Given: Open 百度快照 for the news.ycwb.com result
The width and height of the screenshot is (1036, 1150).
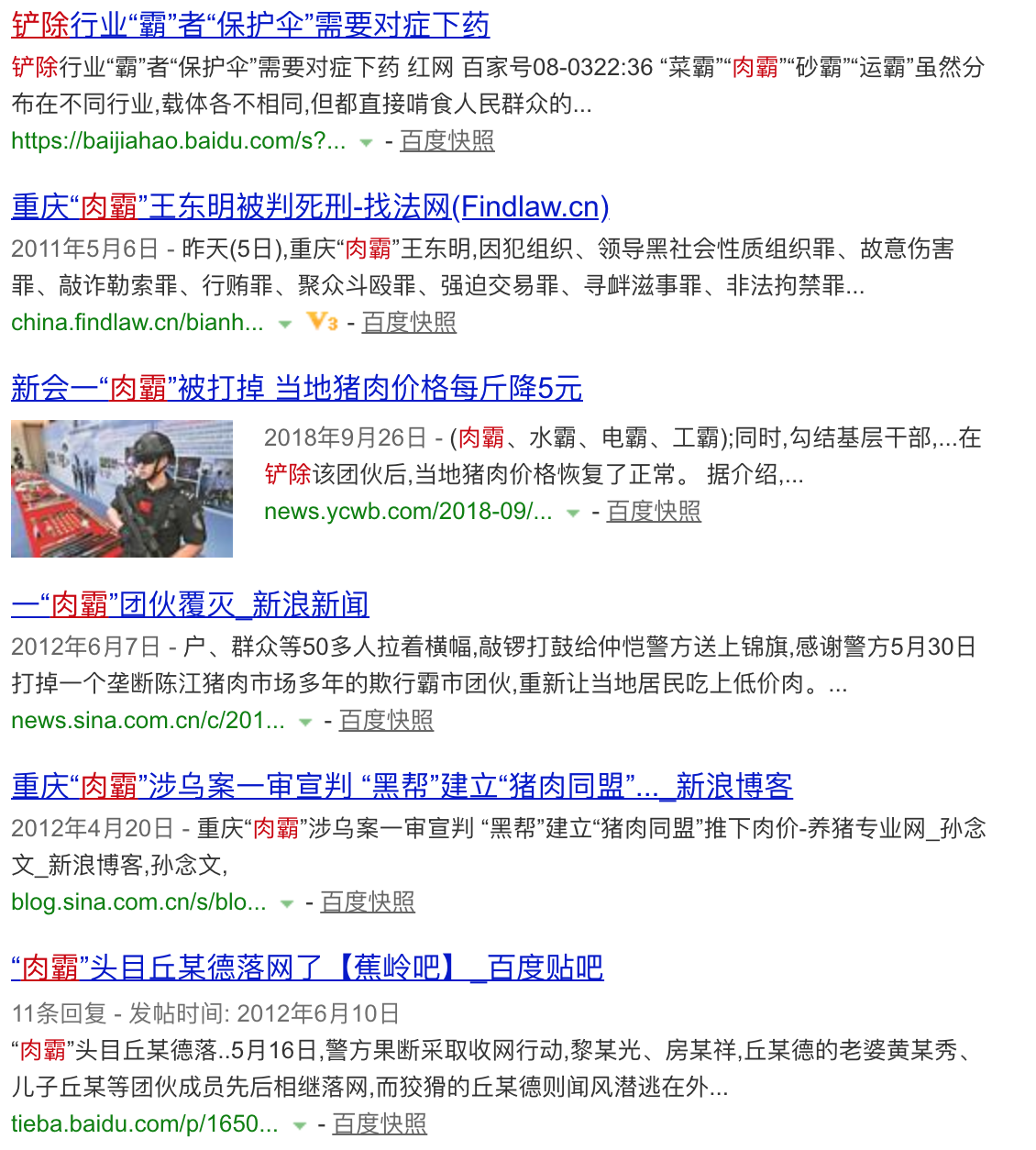Looking at the screenshot, I should (x=654, y=511).
